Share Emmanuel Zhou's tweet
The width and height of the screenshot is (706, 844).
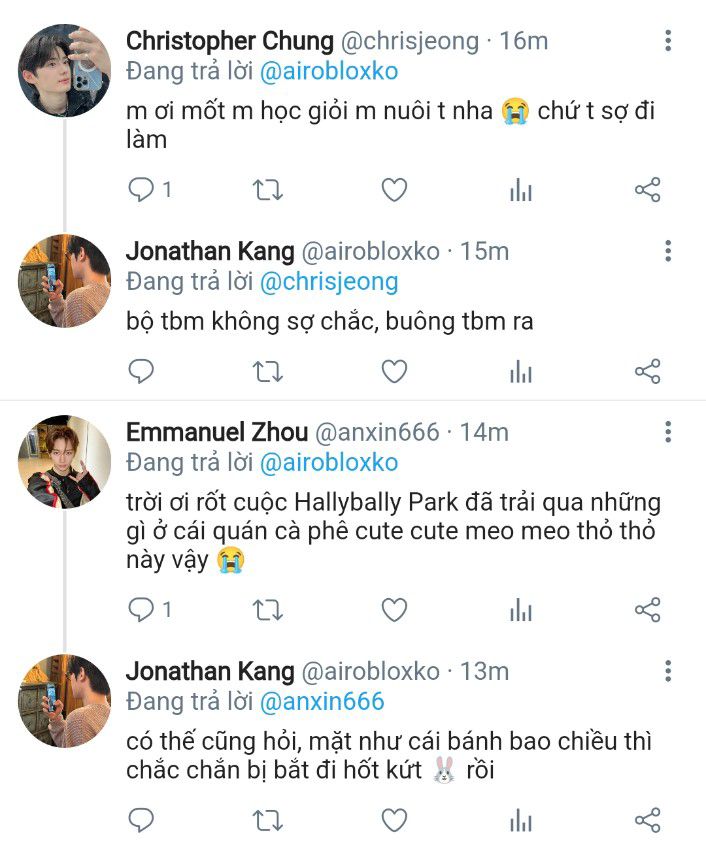pos(648,609)
